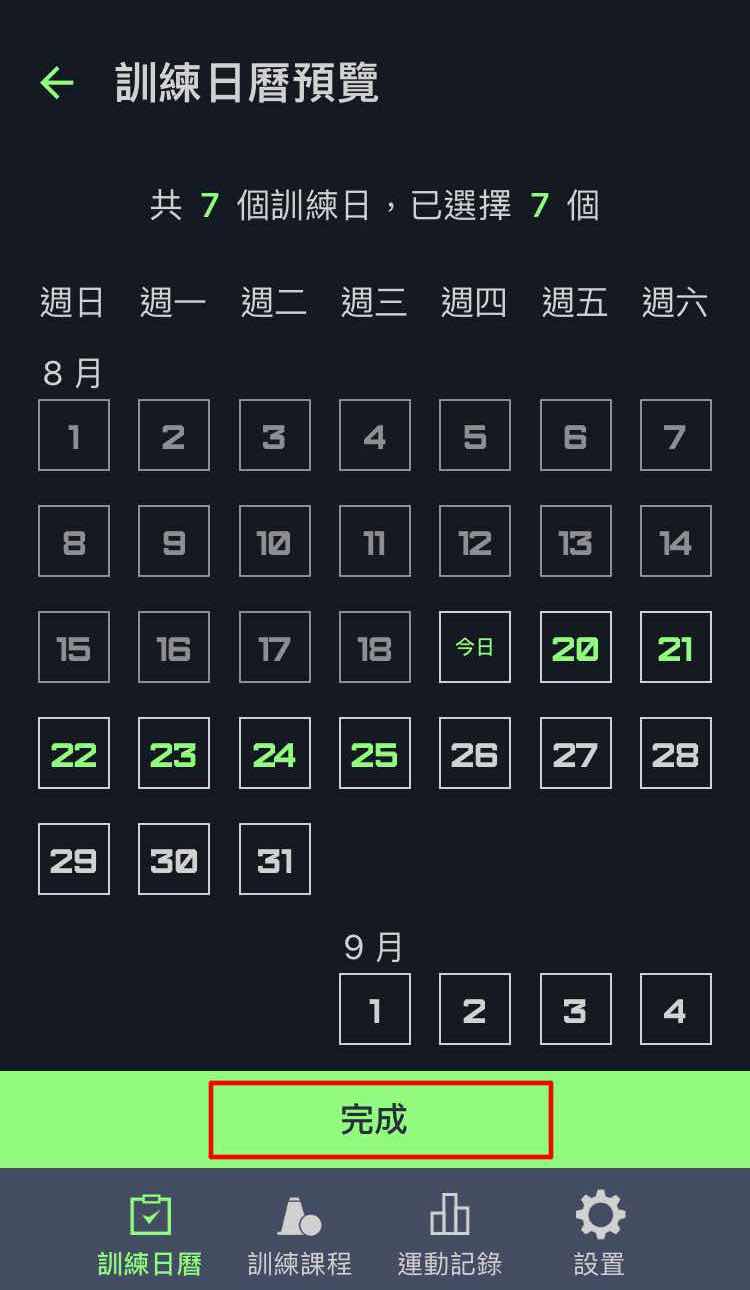Viewport: 750px width, 1290px height.
Task: Select September 4 in the calendar
Action: tap(675, 1009)
